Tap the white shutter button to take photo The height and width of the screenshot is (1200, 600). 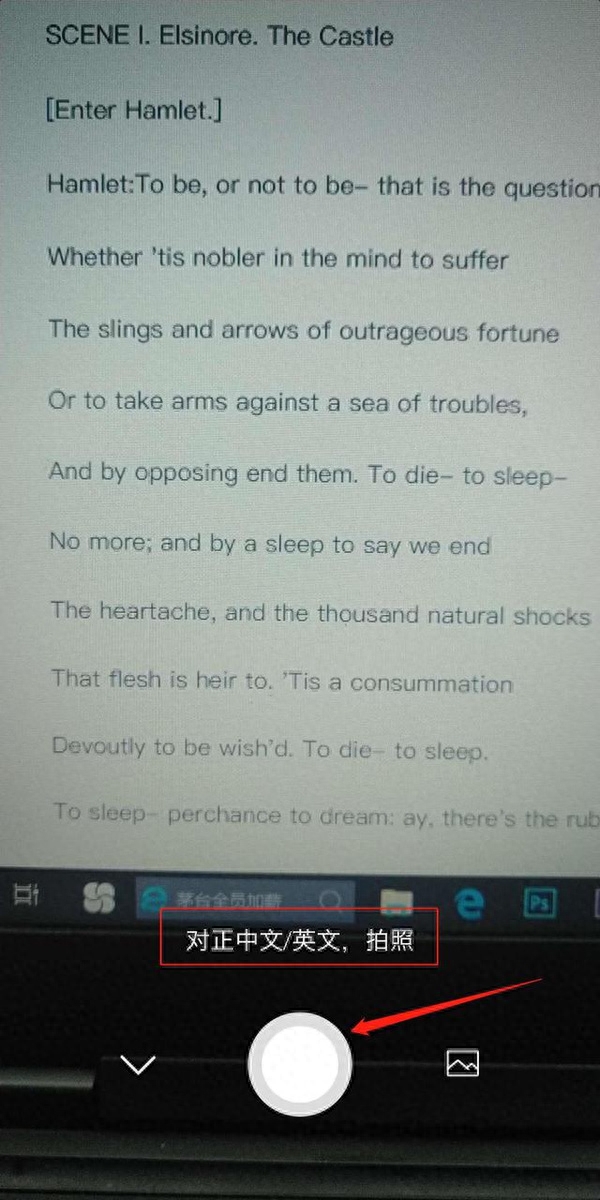click(300, 1064)
